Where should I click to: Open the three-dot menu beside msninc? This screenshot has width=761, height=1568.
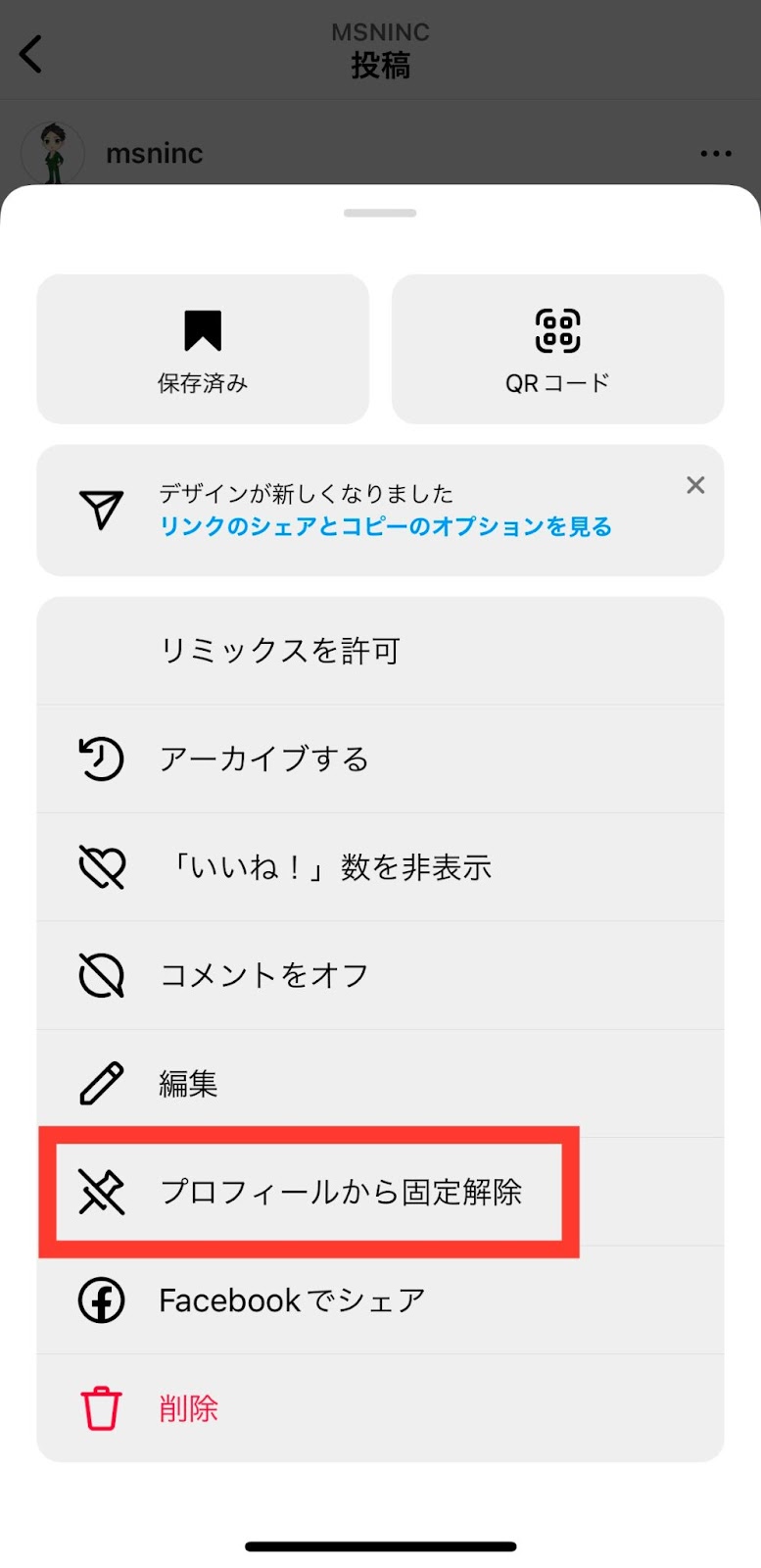point(716,154)
